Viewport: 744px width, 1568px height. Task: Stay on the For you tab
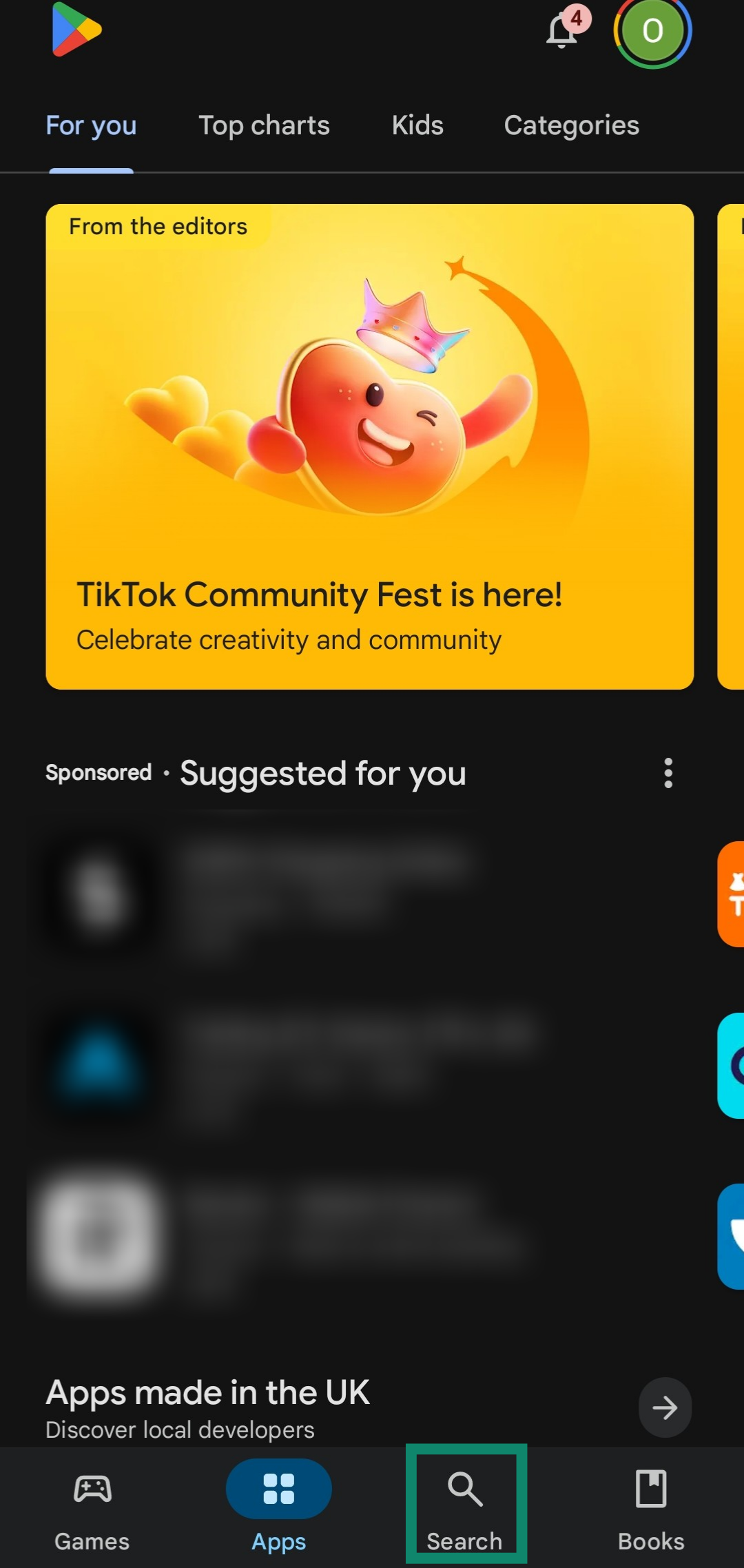90,125
